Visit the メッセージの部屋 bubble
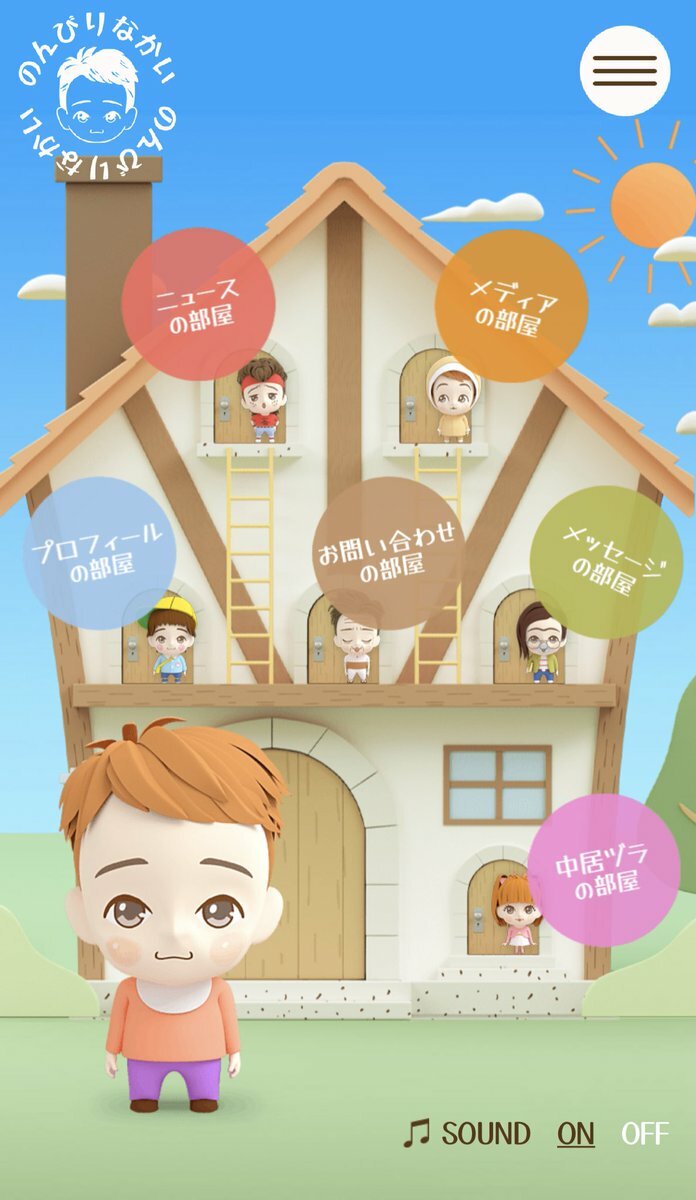This screenshot has width=696, height=1200. pos(605,562)
